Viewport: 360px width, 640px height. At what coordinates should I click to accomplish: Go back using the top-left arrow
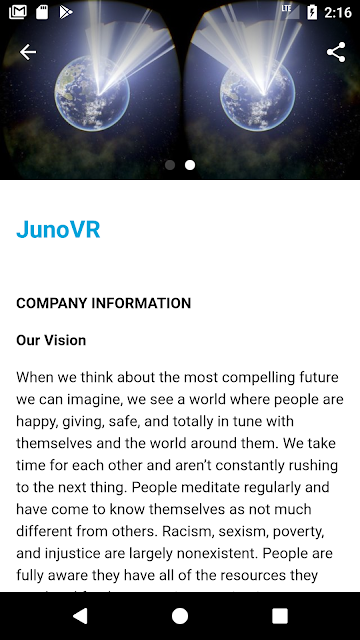[28, 52]
